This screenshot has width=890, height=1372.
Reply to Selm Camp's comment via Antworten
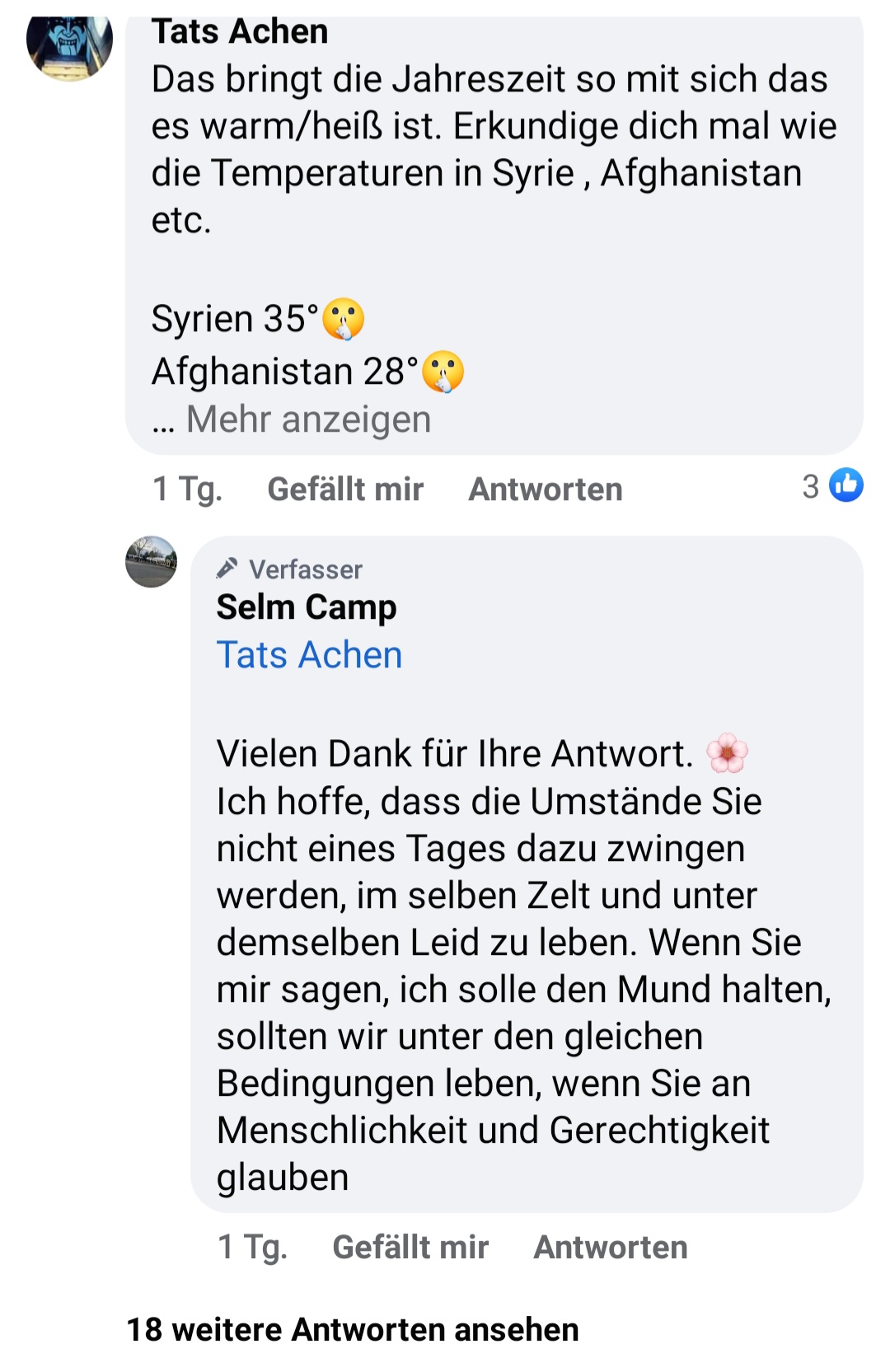(610, 1248)
